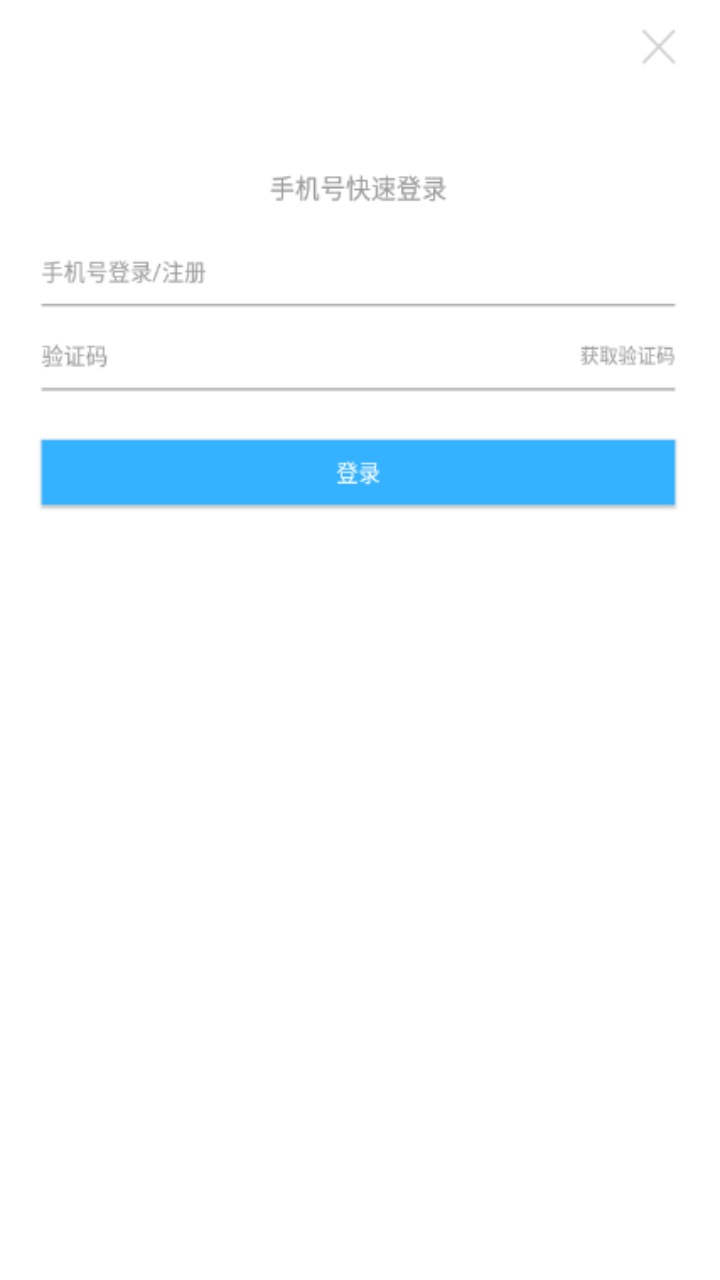Image resolution: width=720 pixels, height=1280 pixels.
Task: Request a code via 获取验证码
Action: coord(627,356)
